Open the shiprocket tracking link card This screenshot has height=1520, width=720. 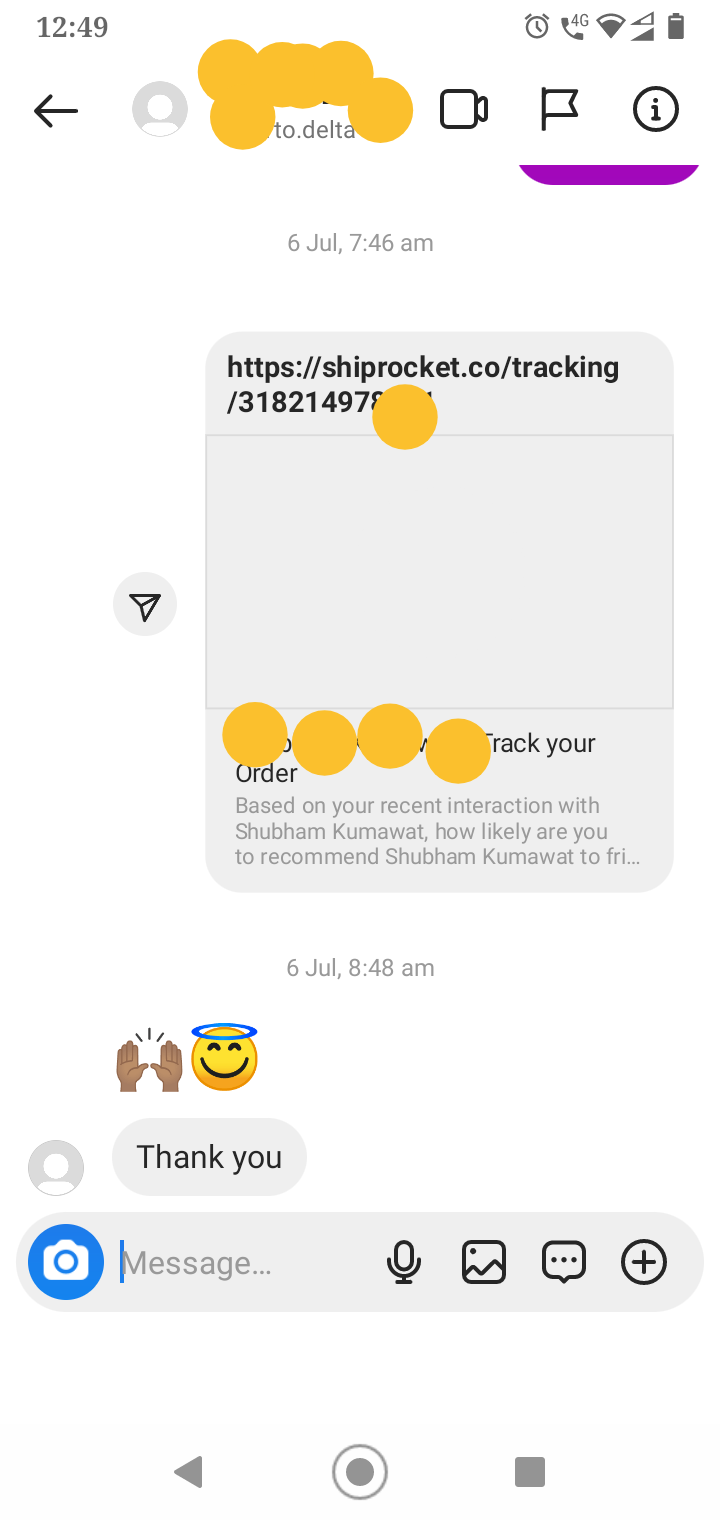pos(439,612)
